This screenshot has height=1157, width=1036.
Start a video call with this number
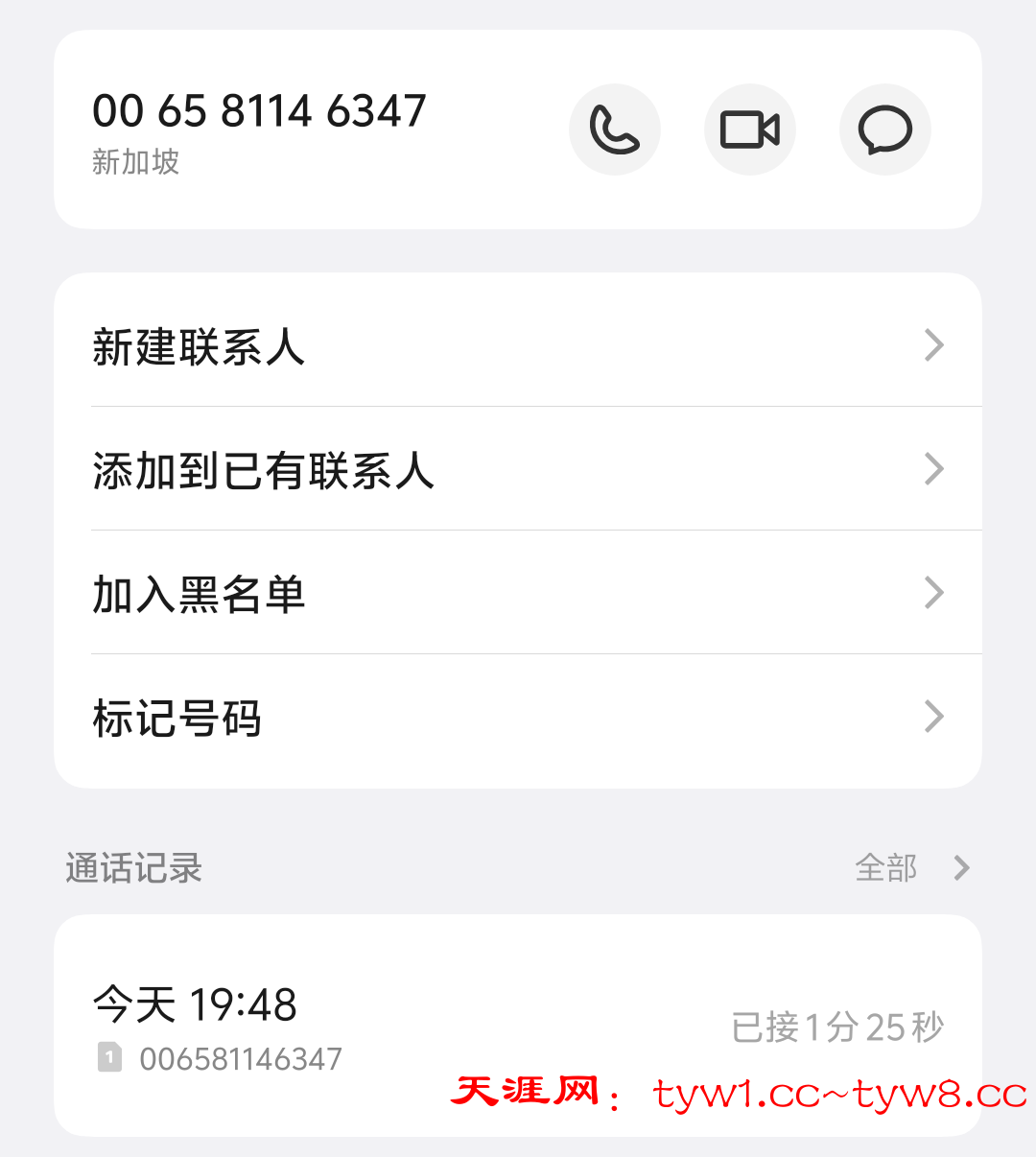750,130
